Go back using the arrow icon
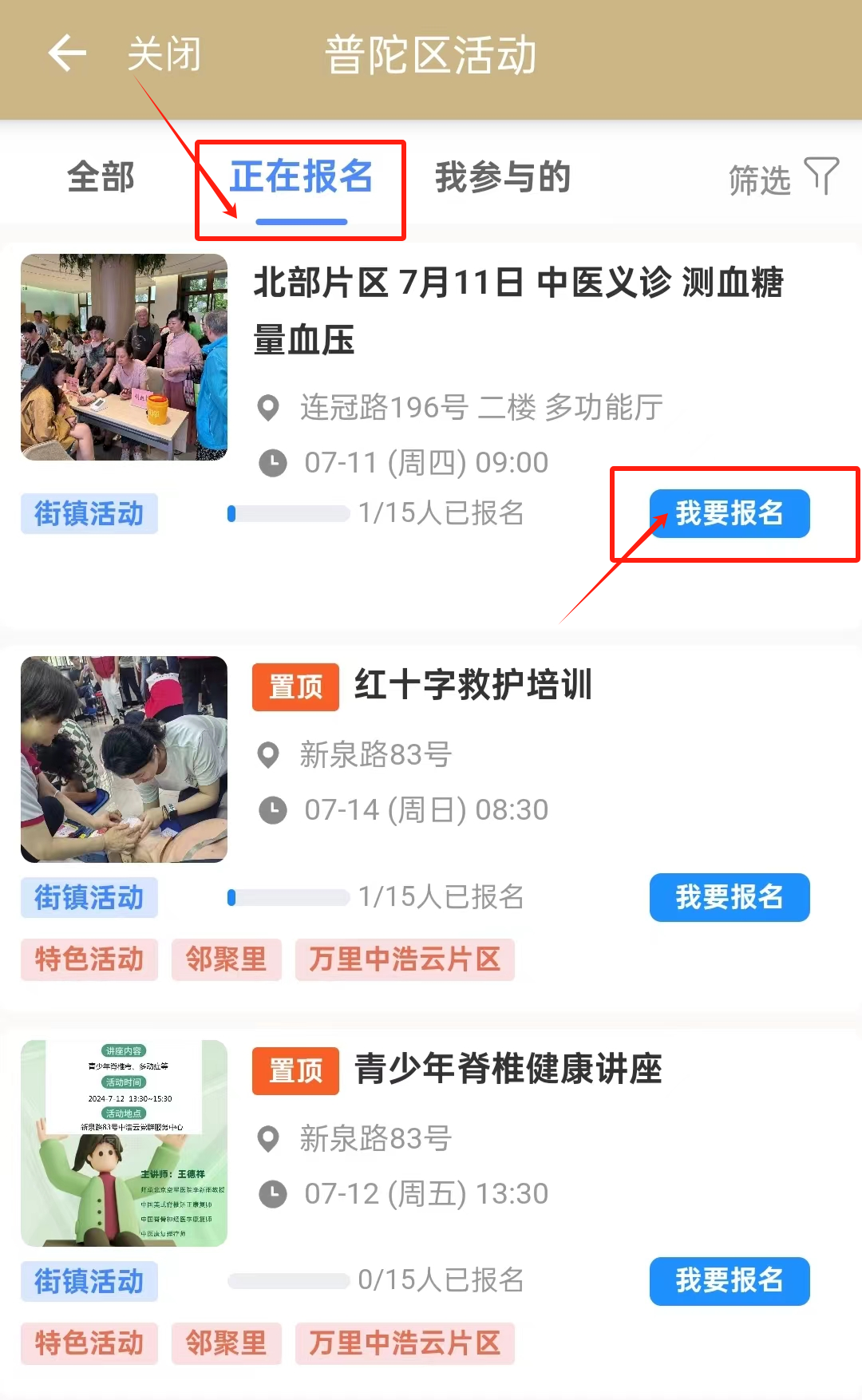Screen dimensions: 862x1400 click(x=67, y=54)
